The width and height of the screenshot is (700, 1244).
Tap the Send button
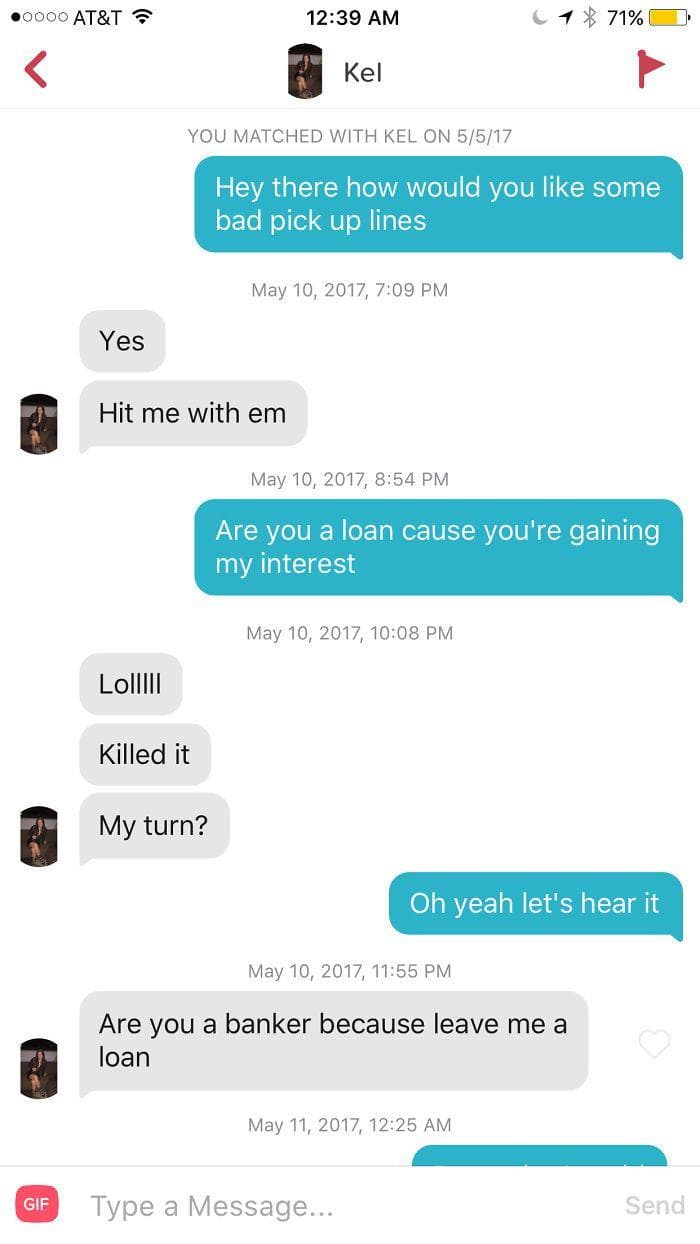pos(654,1205)
